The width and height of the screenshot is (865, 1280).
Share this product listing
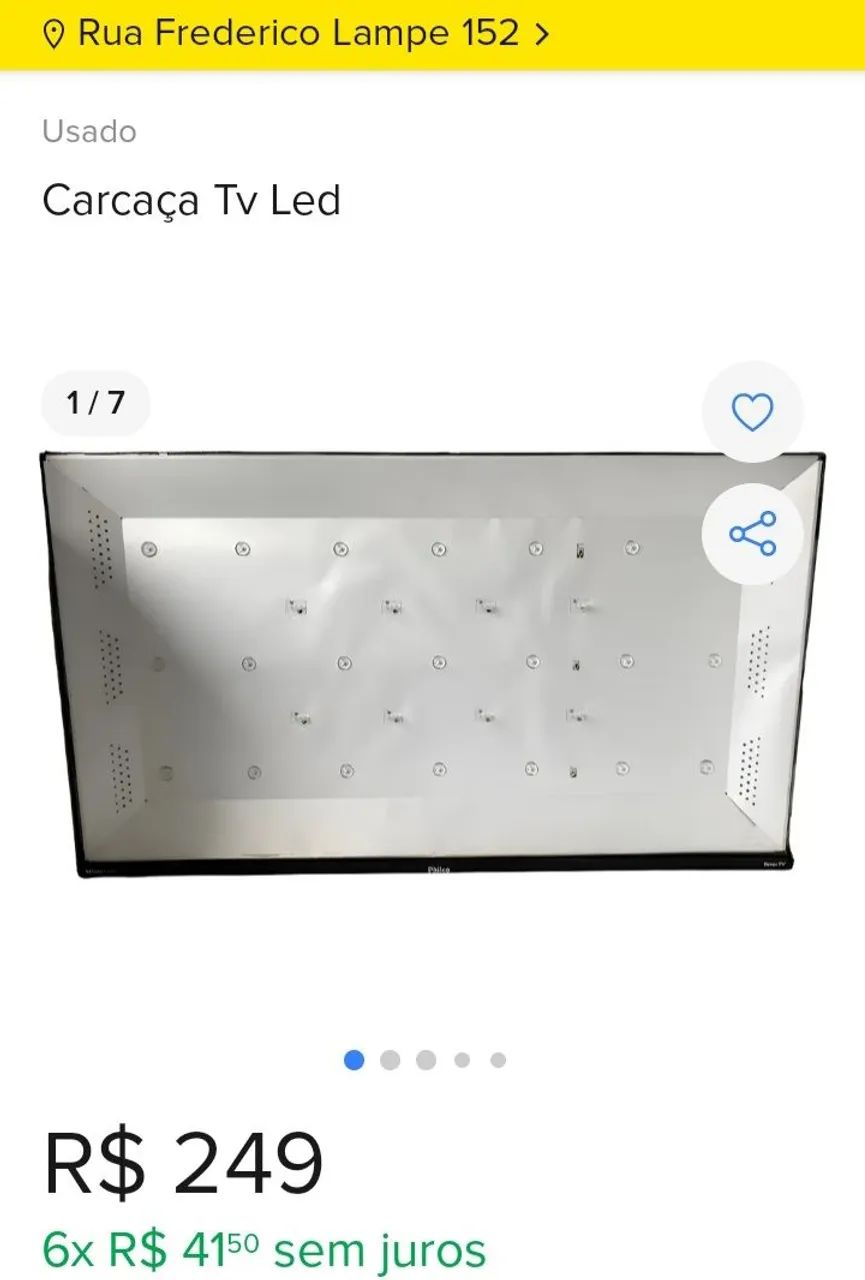point(752,534)
